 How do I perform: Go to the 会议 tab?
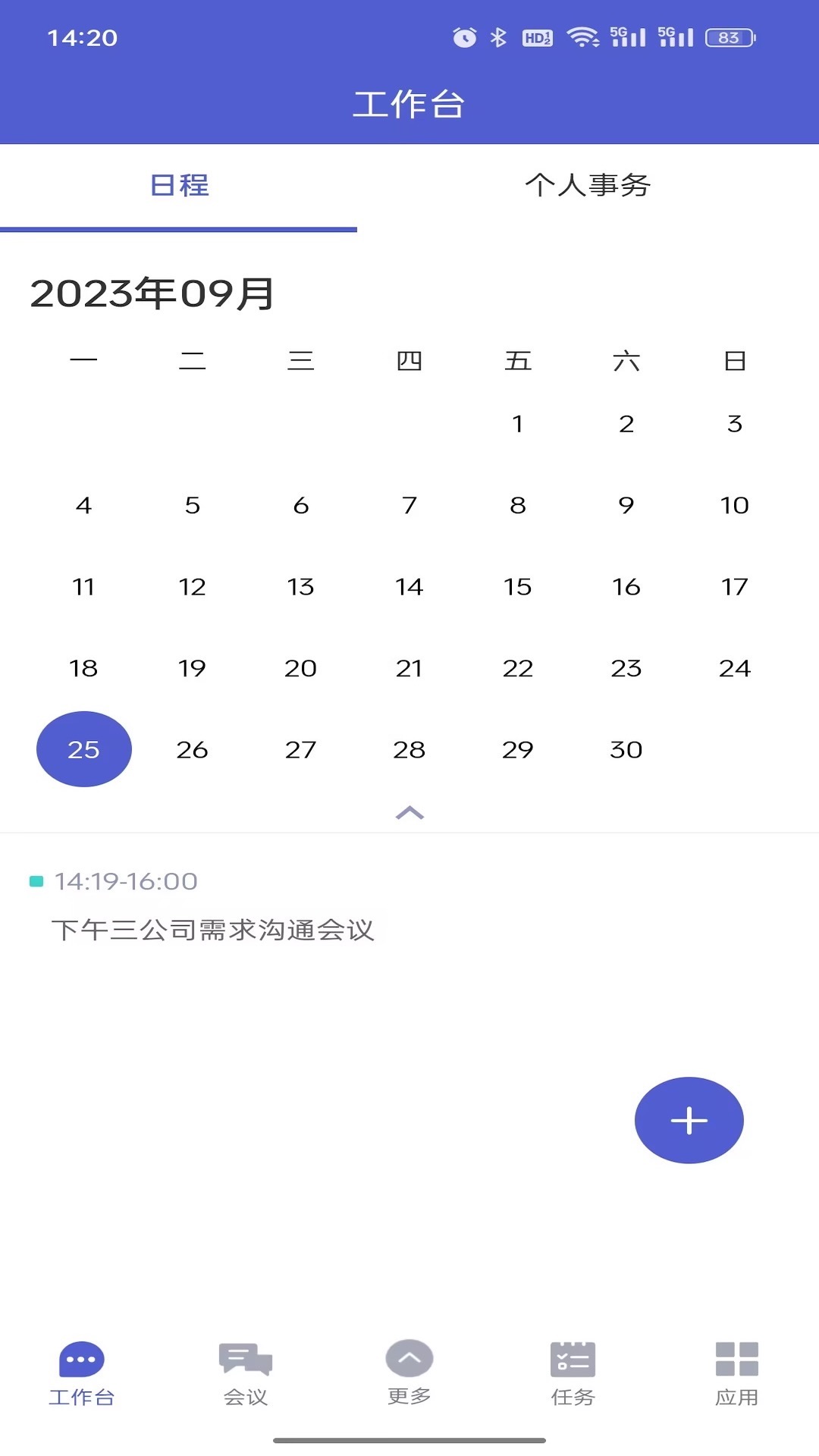tap(246, 1373)
